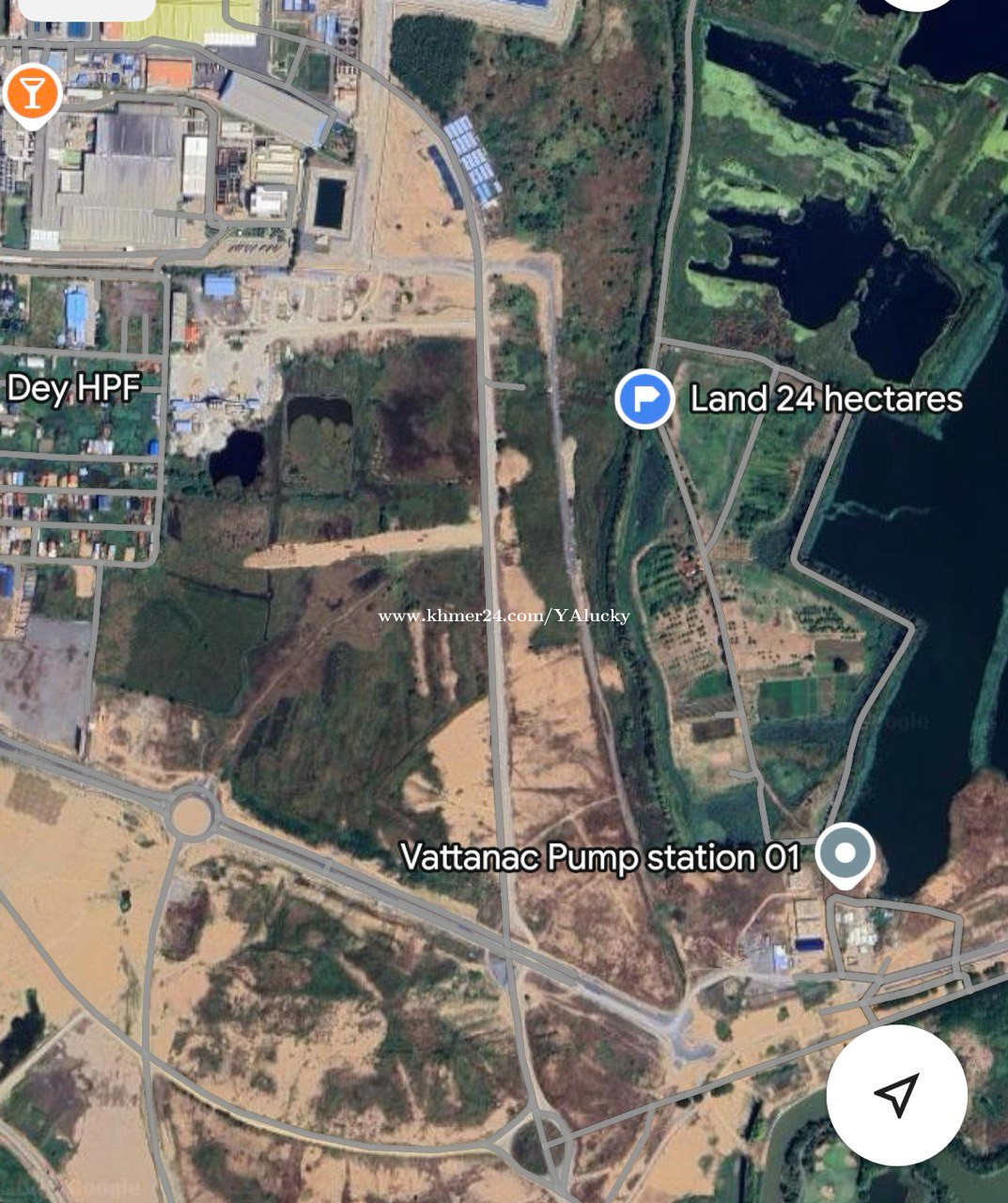Image resolution: width=1008 pixels, height=1203 pixels.
Task: Tap the orange cocktail bar pin
Action: pos(32,94)
